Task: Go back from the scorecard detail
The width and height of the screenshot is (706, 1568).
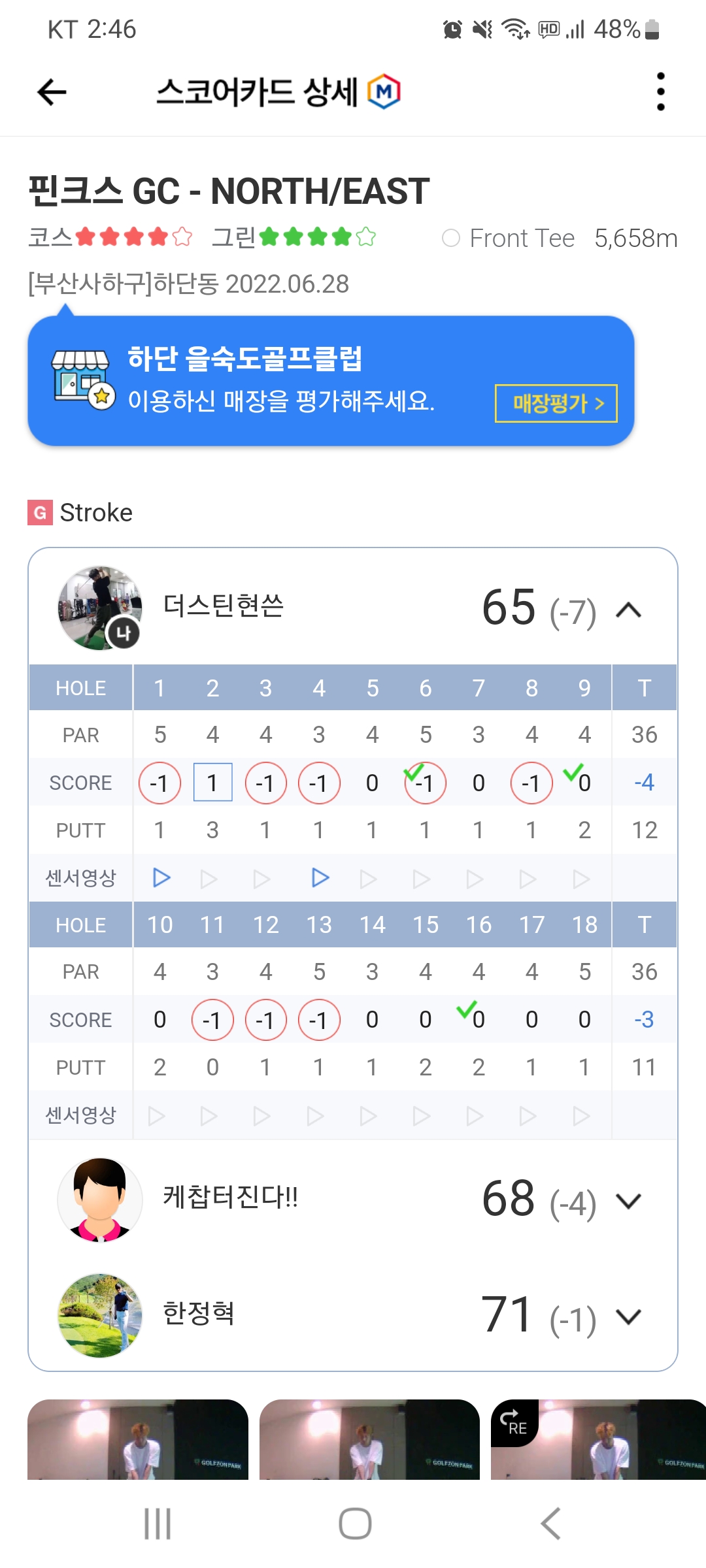Action: (52, 91)
